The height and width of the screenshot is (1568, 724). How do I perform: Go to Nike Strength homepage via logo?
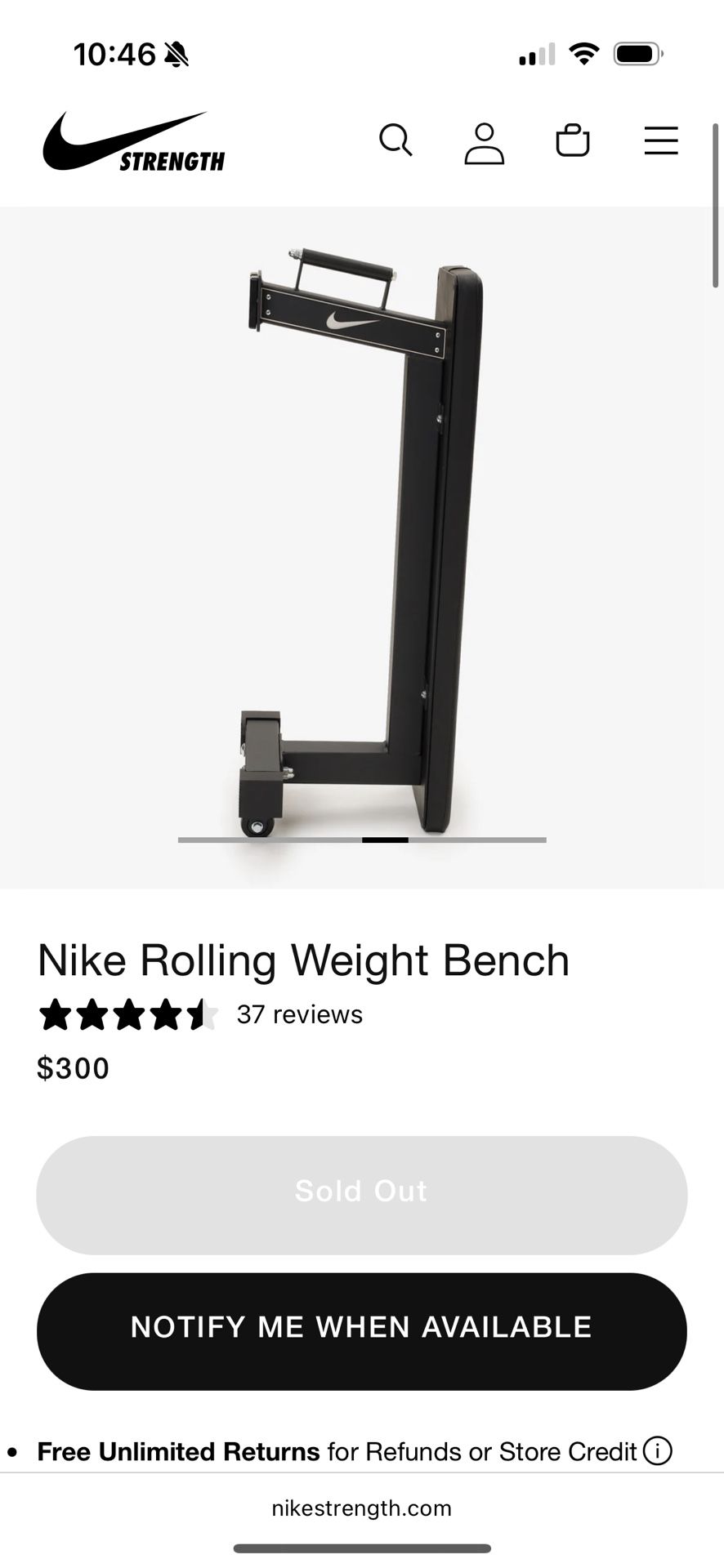pos(134,143)
